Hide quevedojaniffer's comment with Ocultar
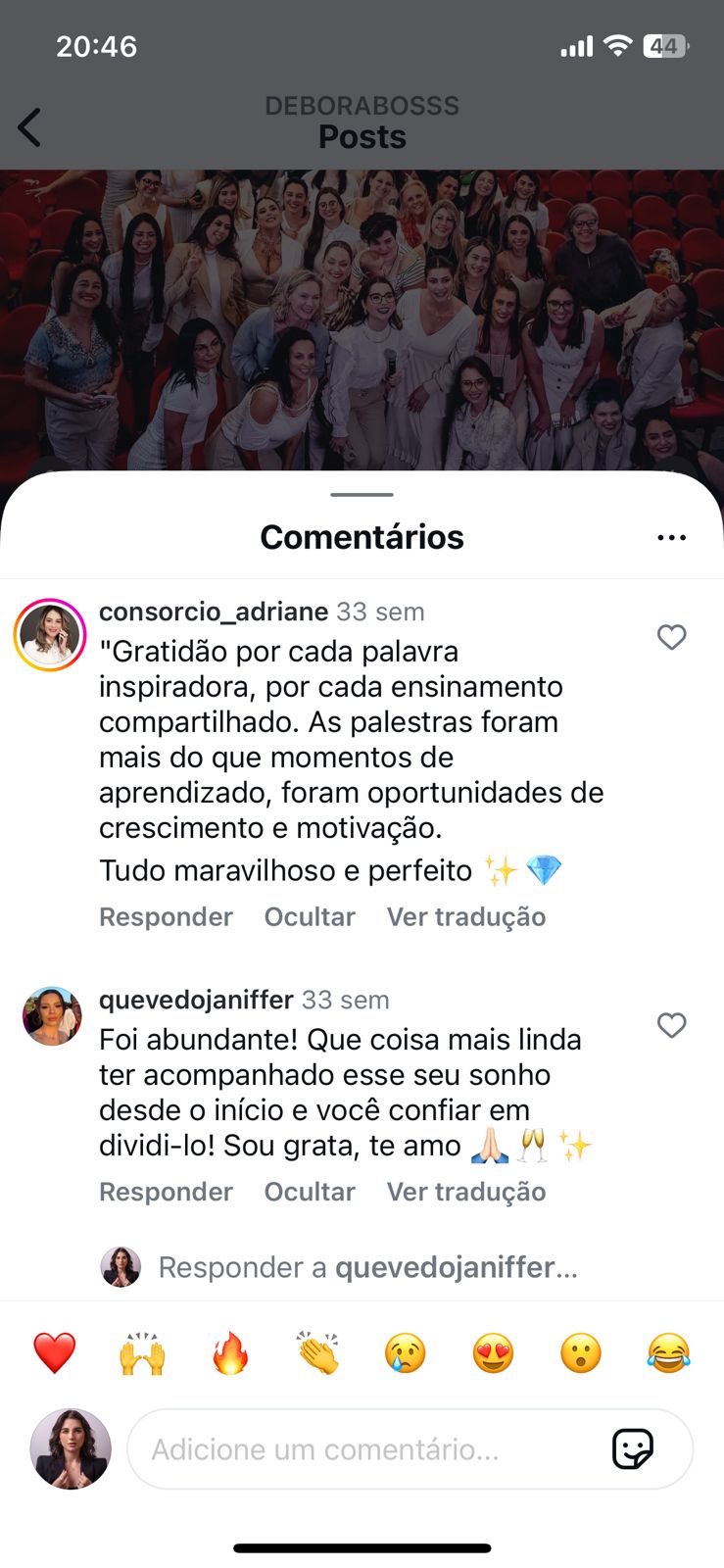The height and width of the screenshot is (1568, 724). pyautogui.click(x=310, y=1192)
